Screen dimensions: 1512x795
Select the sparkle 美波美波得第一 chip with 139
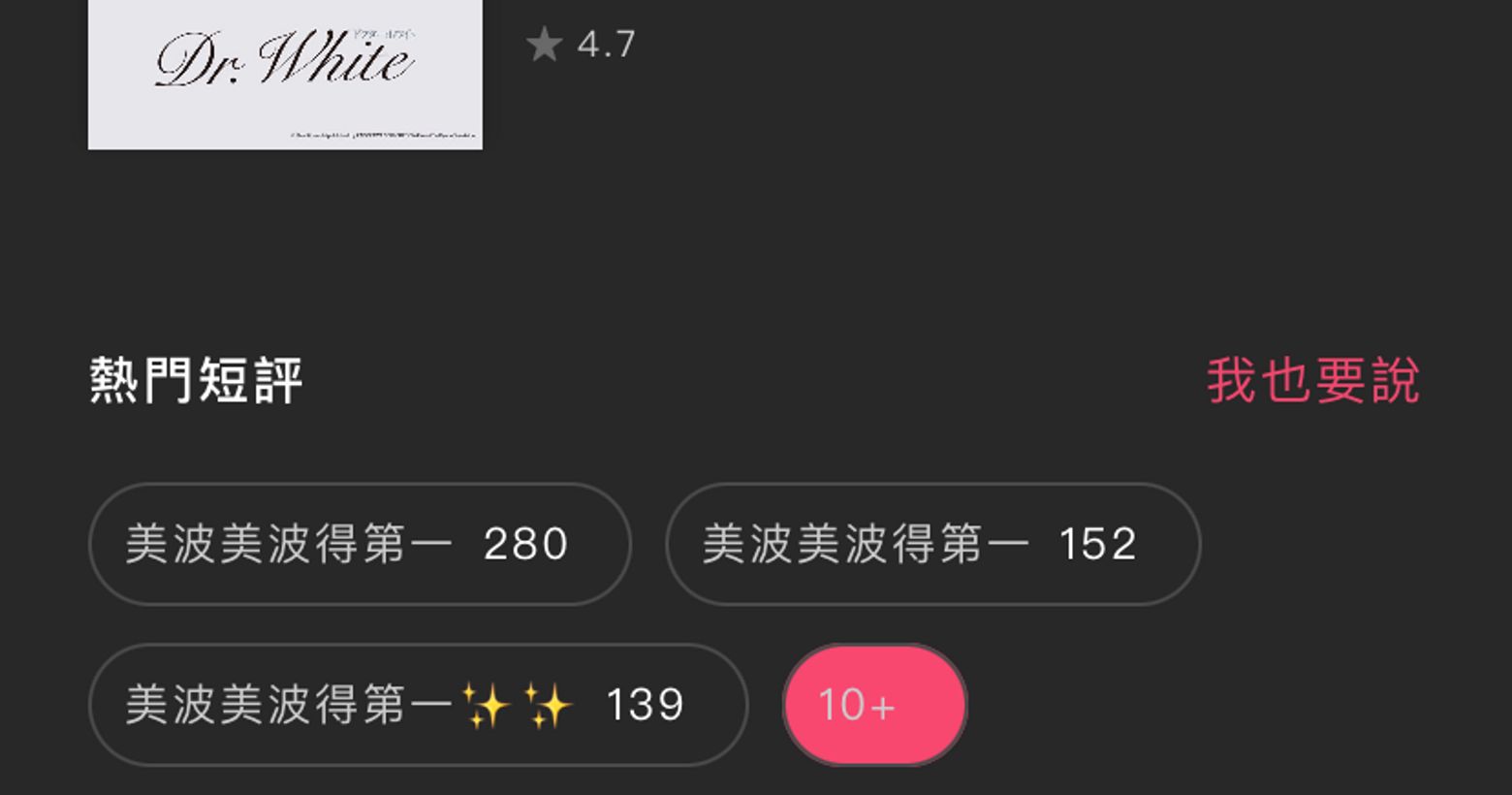coord(417,705)
